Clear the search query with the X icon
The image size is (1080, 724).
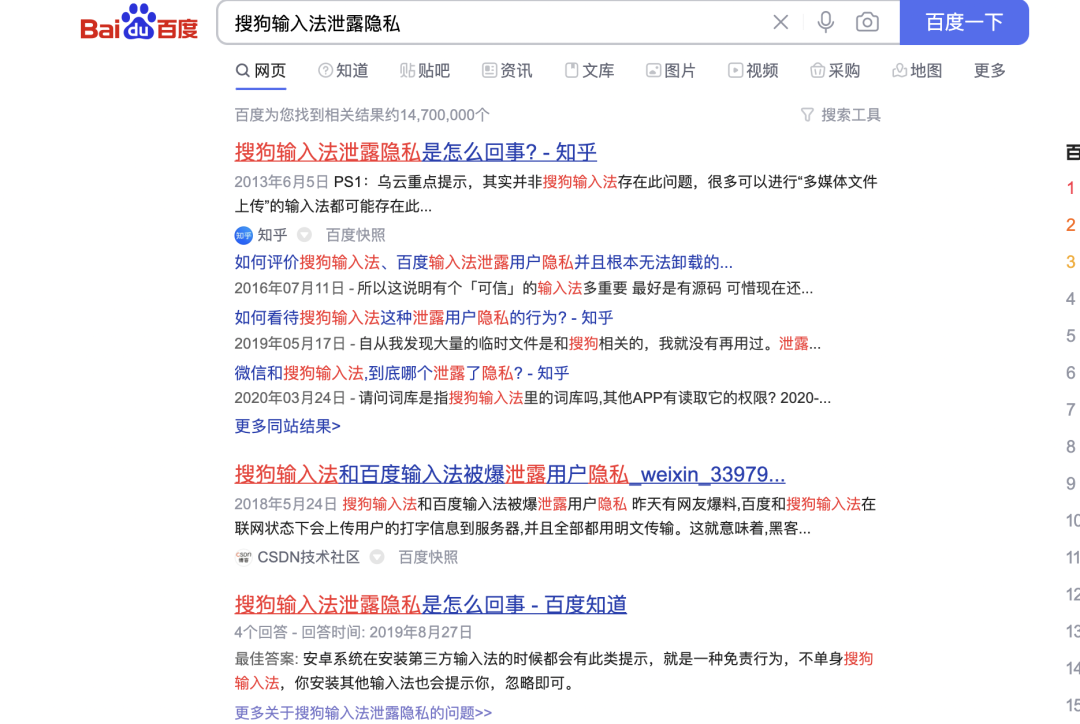pos(781,22)
